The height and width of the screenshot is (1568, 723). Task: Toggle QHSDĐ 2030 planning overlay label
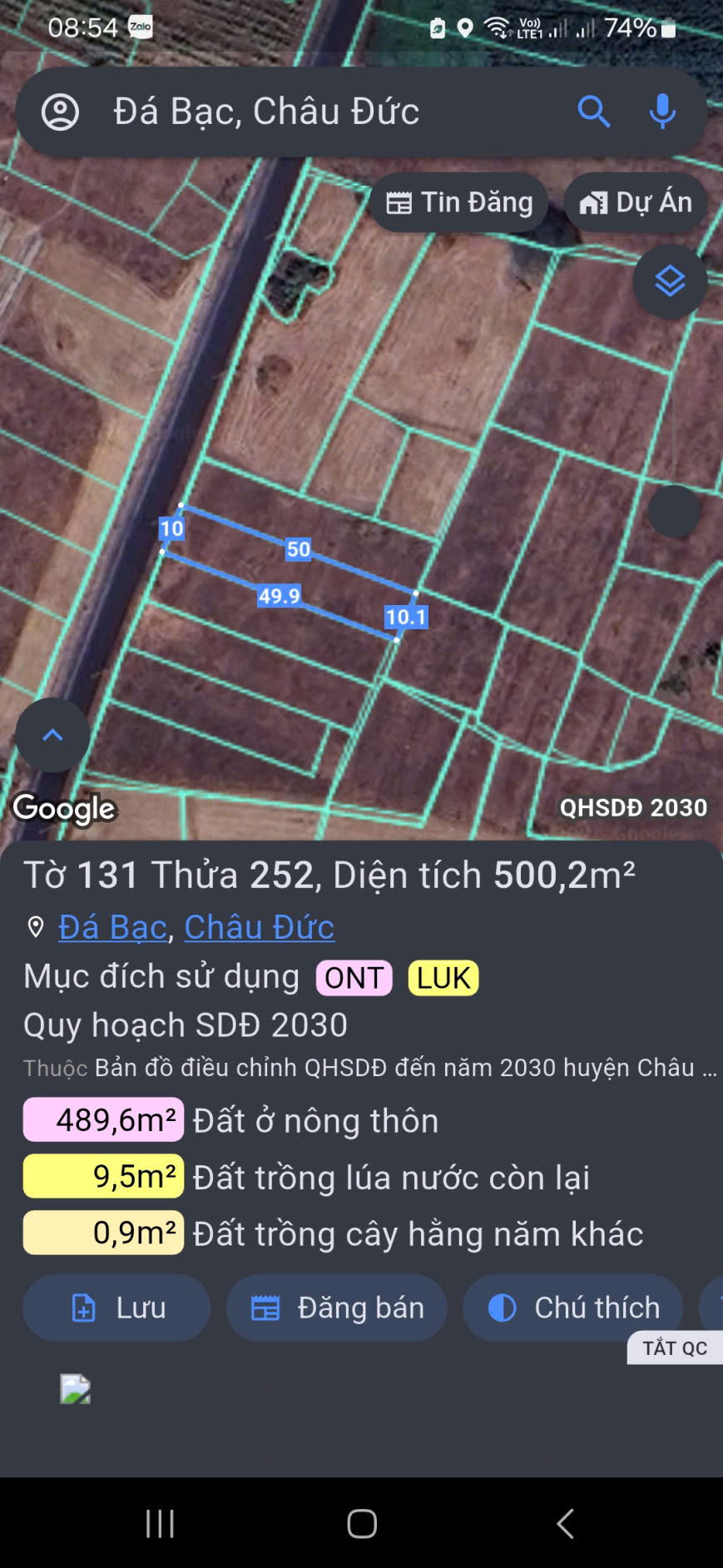click(x=634, y=806)
